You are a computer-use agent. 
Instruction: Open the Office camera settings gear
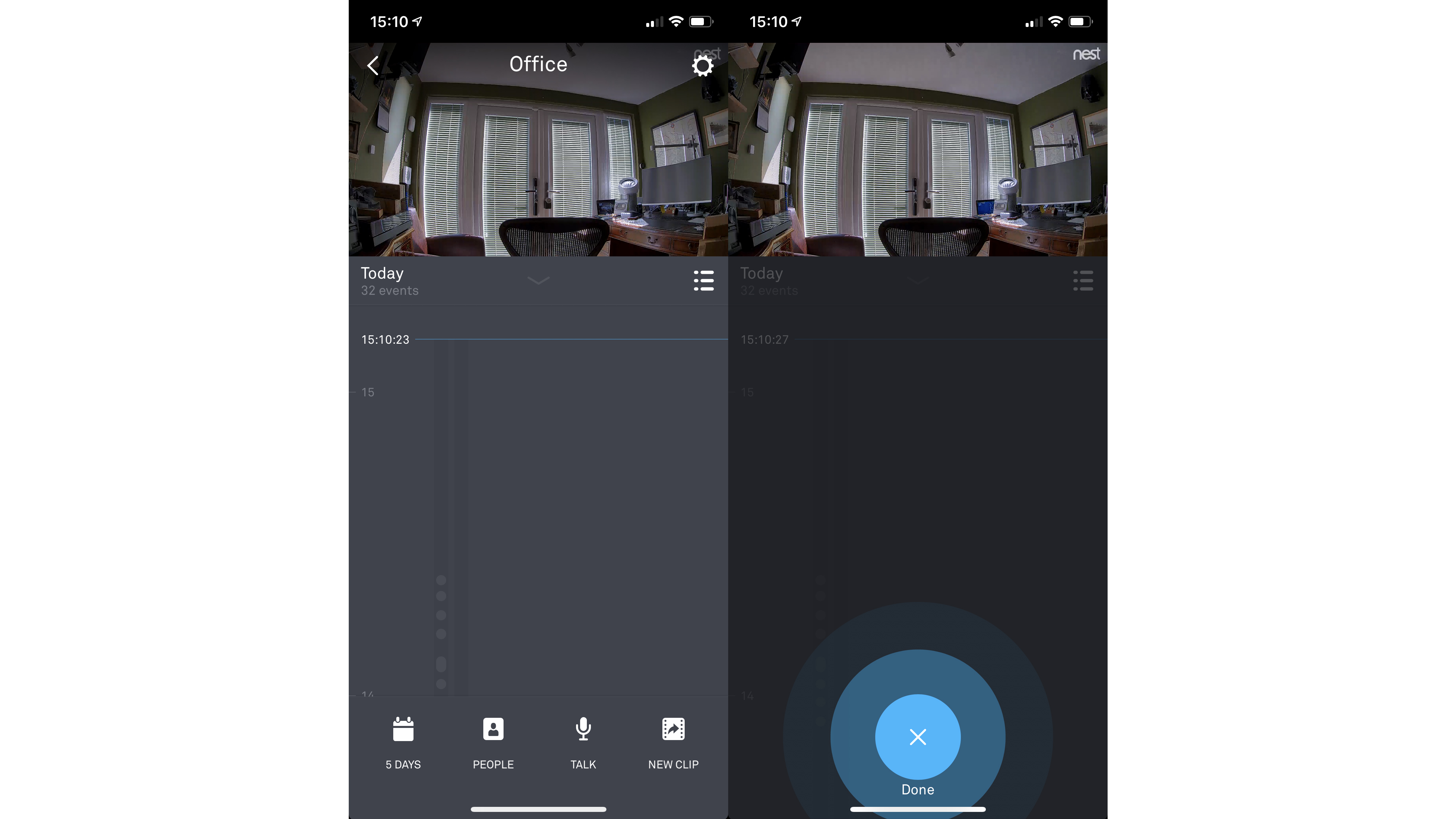(703, 66)
